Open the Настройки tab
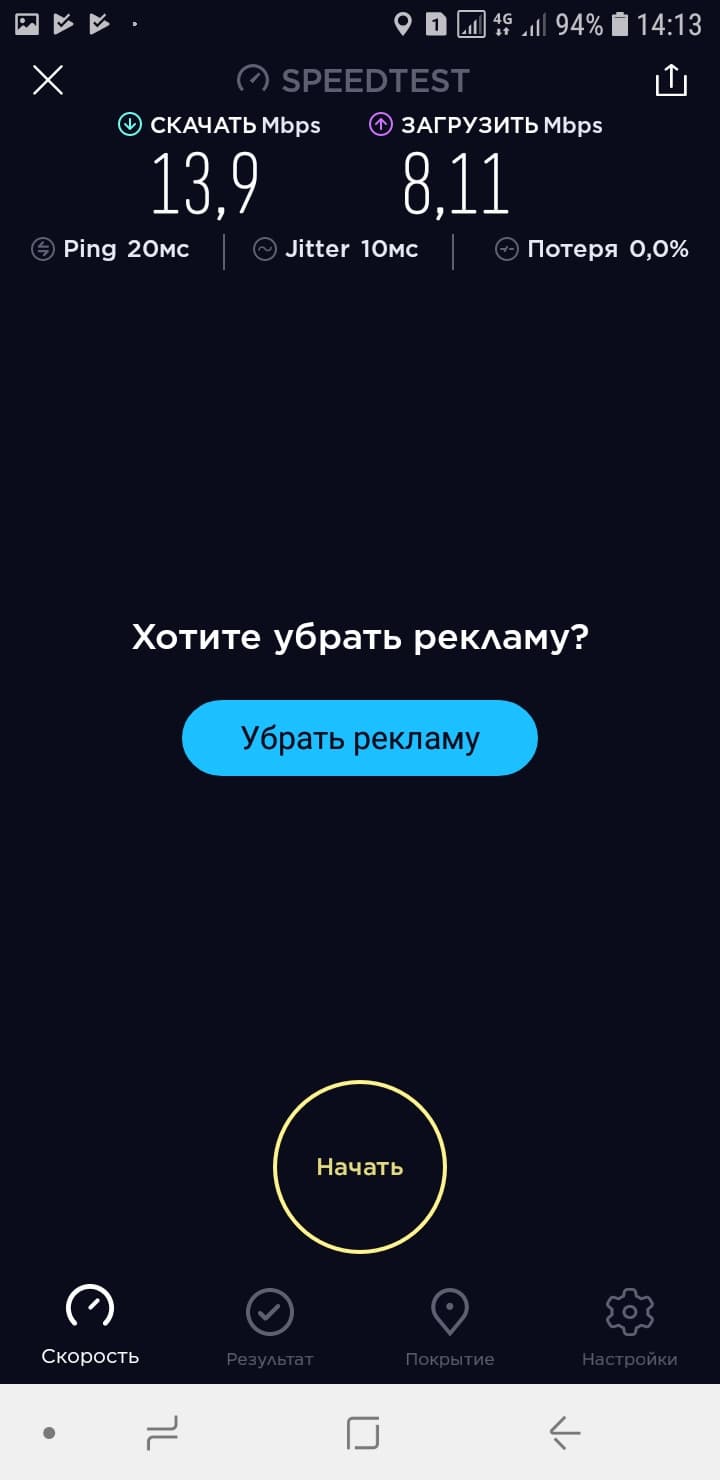 (x=630, y=1325)
